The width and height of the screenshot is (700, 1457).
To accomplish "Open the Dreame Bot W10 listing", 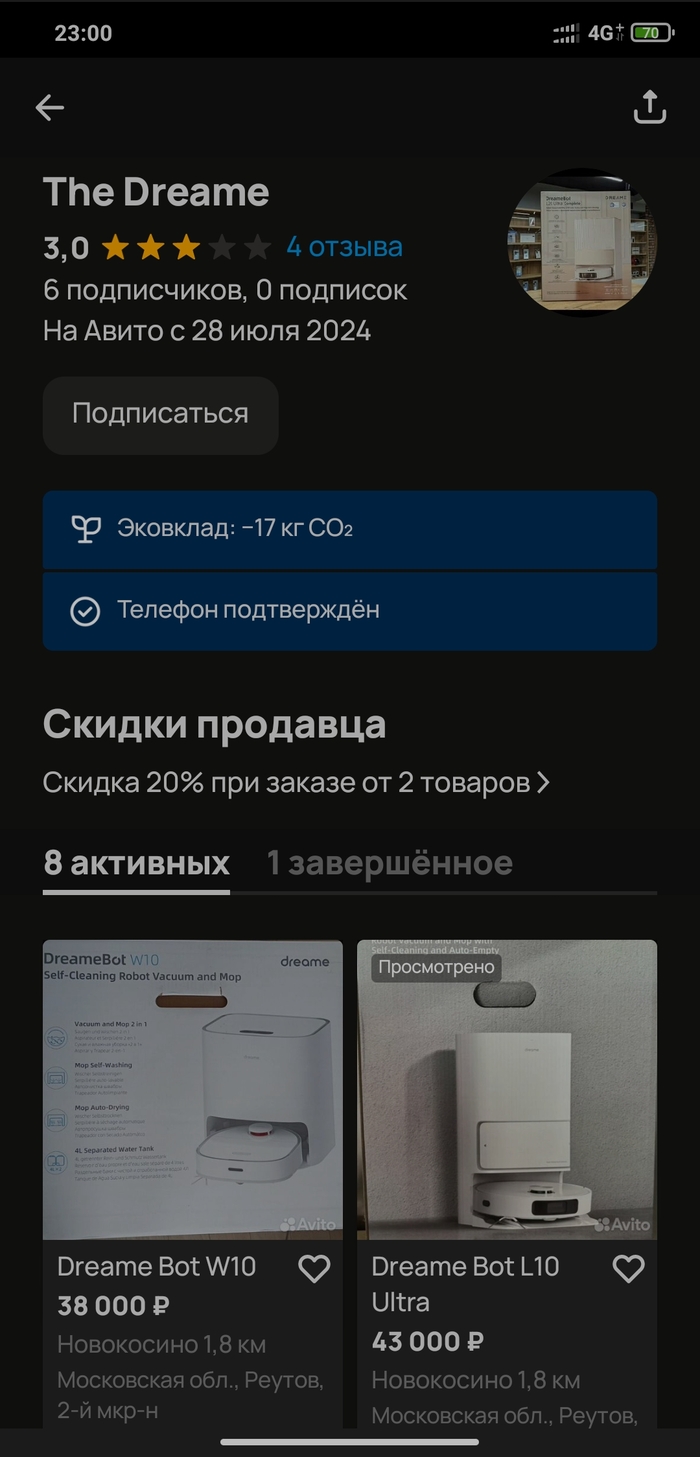I will 192,1090.
